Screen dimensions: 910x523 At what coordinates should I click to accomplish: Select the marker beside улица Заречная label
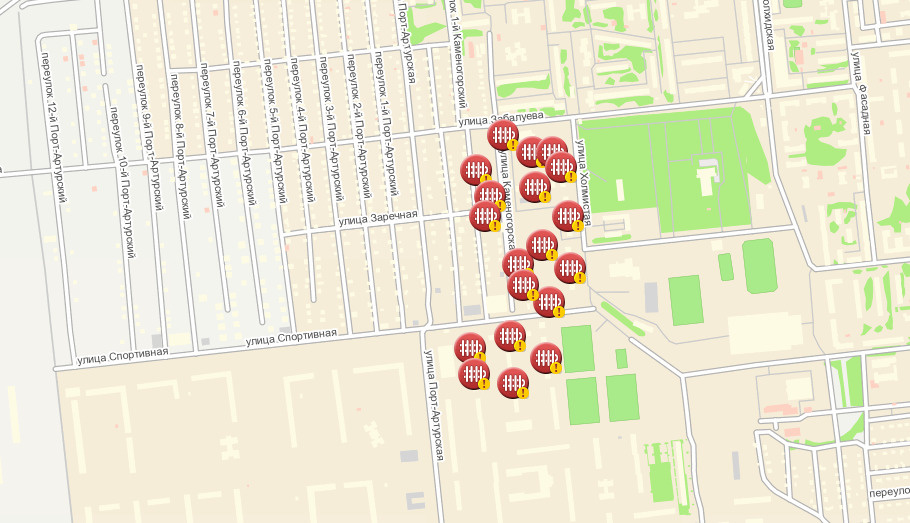click(x=485, y=215)
